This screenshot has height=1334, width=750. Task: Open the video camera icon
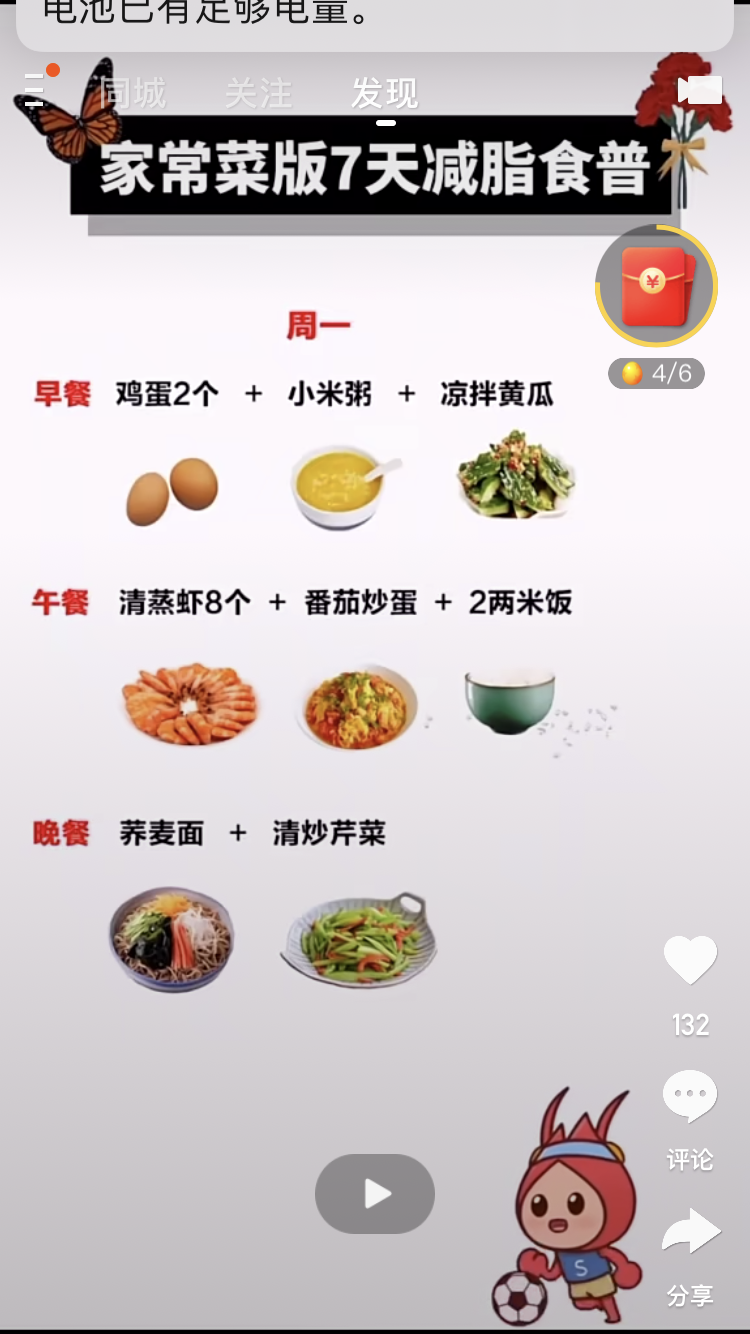[x=699, y=90]
